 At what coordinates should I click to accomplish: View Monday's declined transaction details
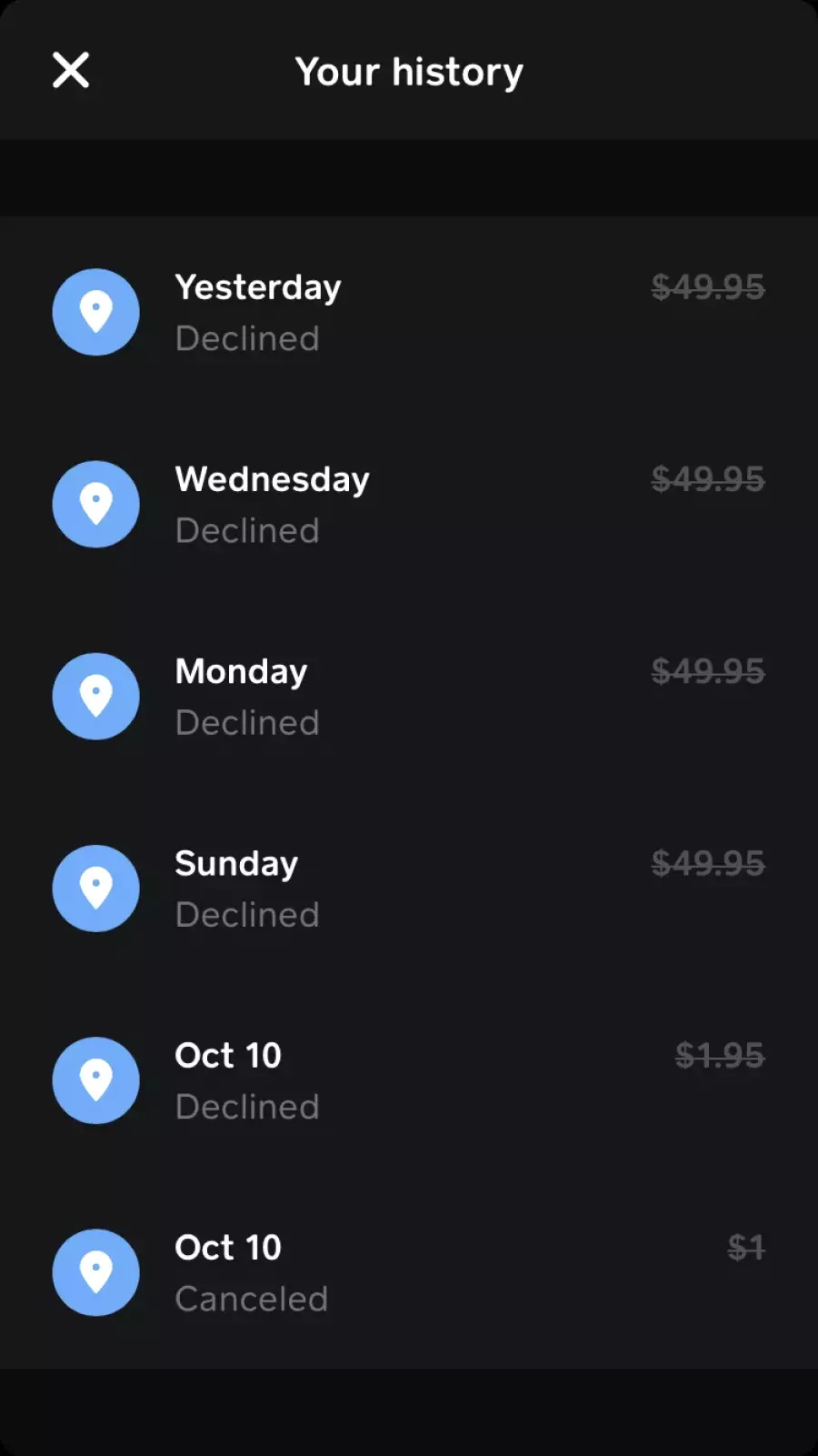tap(409, 697)
